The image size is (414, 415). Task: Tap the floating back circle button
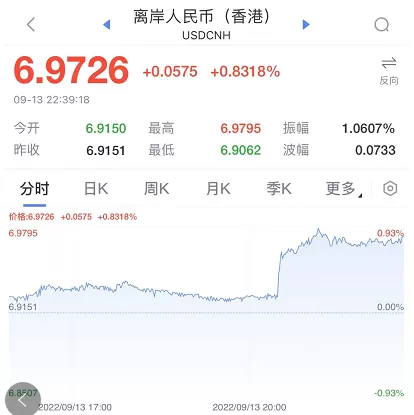pyautogui.click(x=23, y=399)
